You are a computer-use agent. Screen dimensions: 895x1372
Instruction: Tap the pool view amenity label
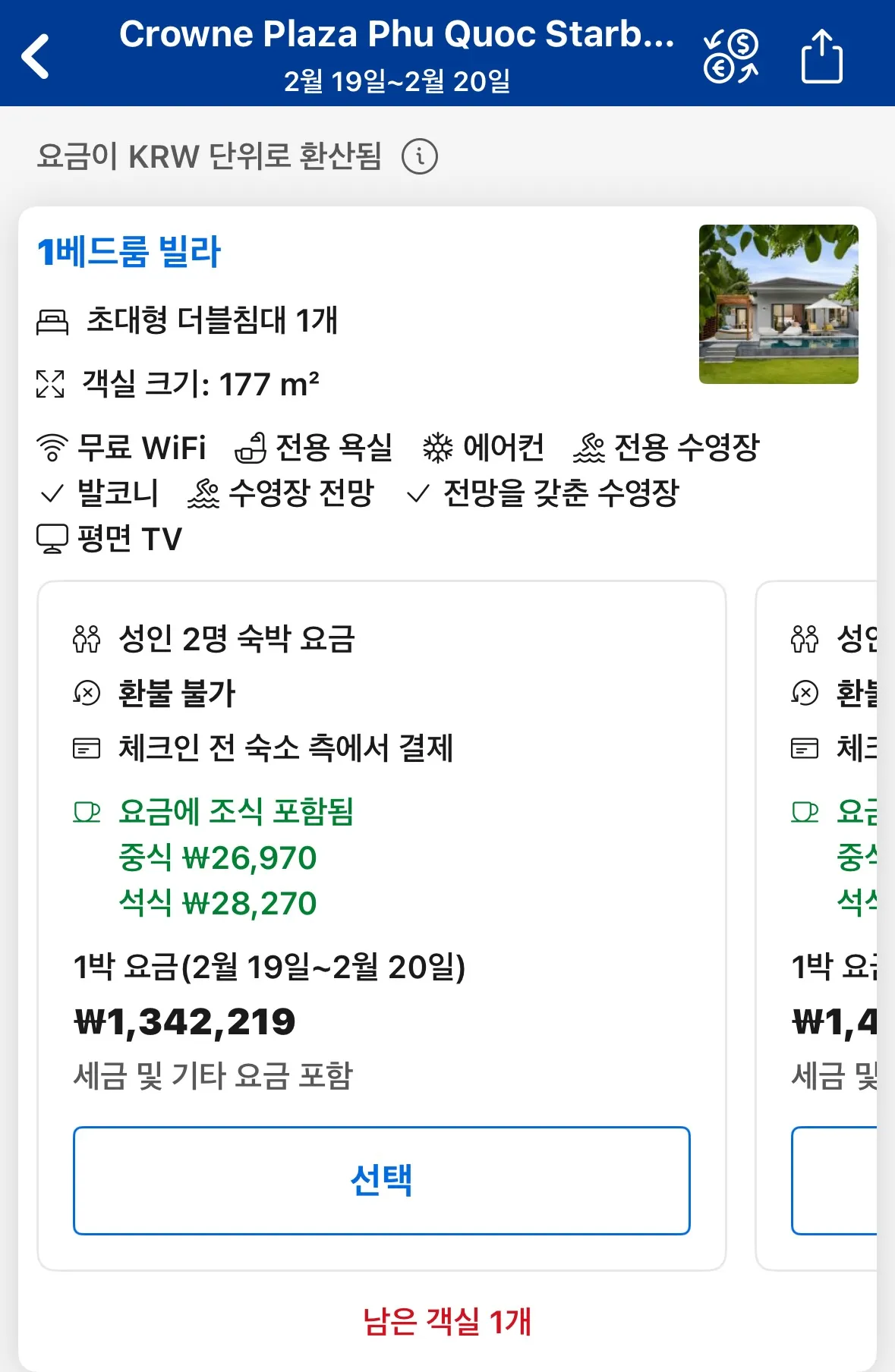pos(301,495)
